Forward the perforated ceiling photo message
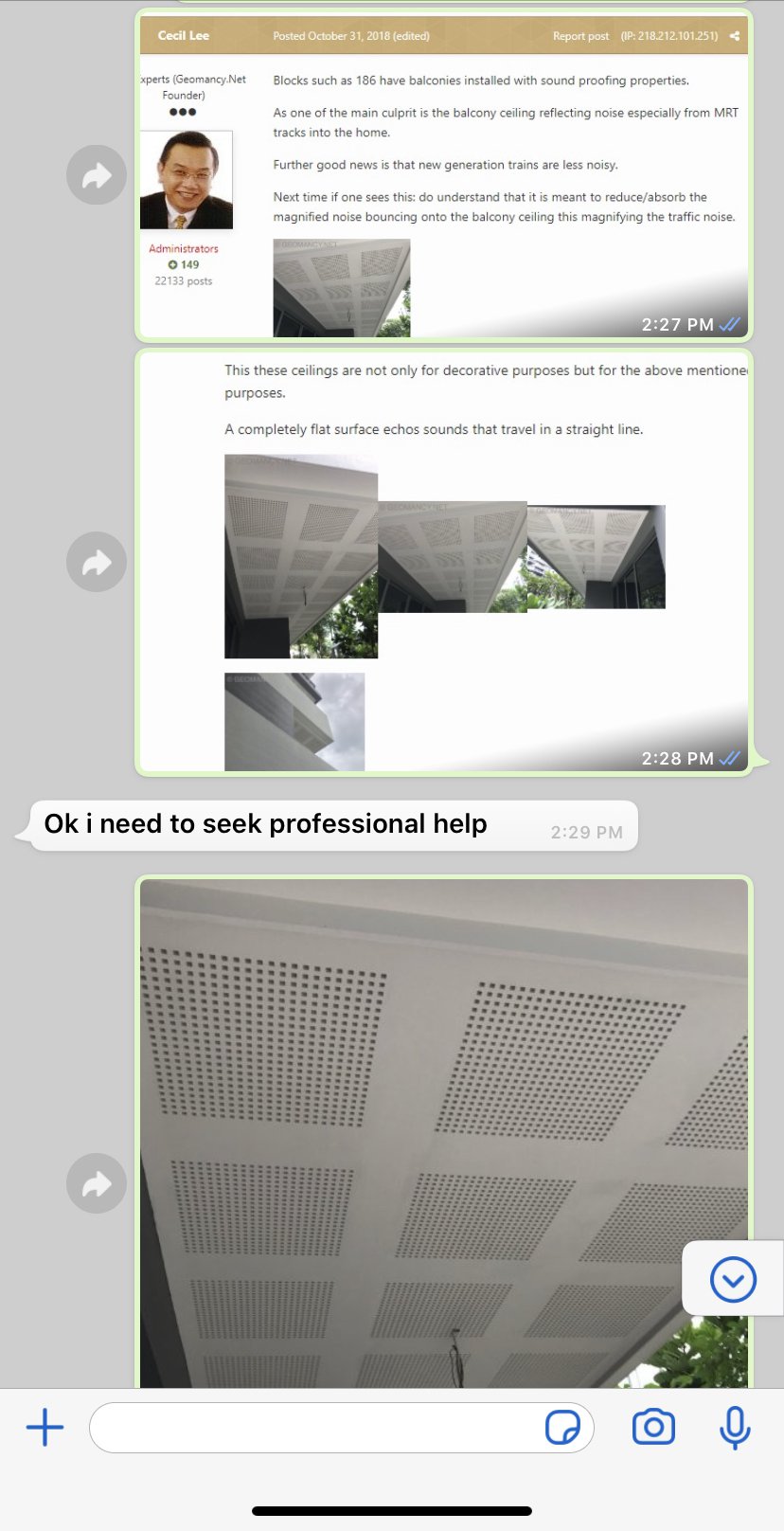Viewport: 784px width, 1531px height. (97, 1183)
